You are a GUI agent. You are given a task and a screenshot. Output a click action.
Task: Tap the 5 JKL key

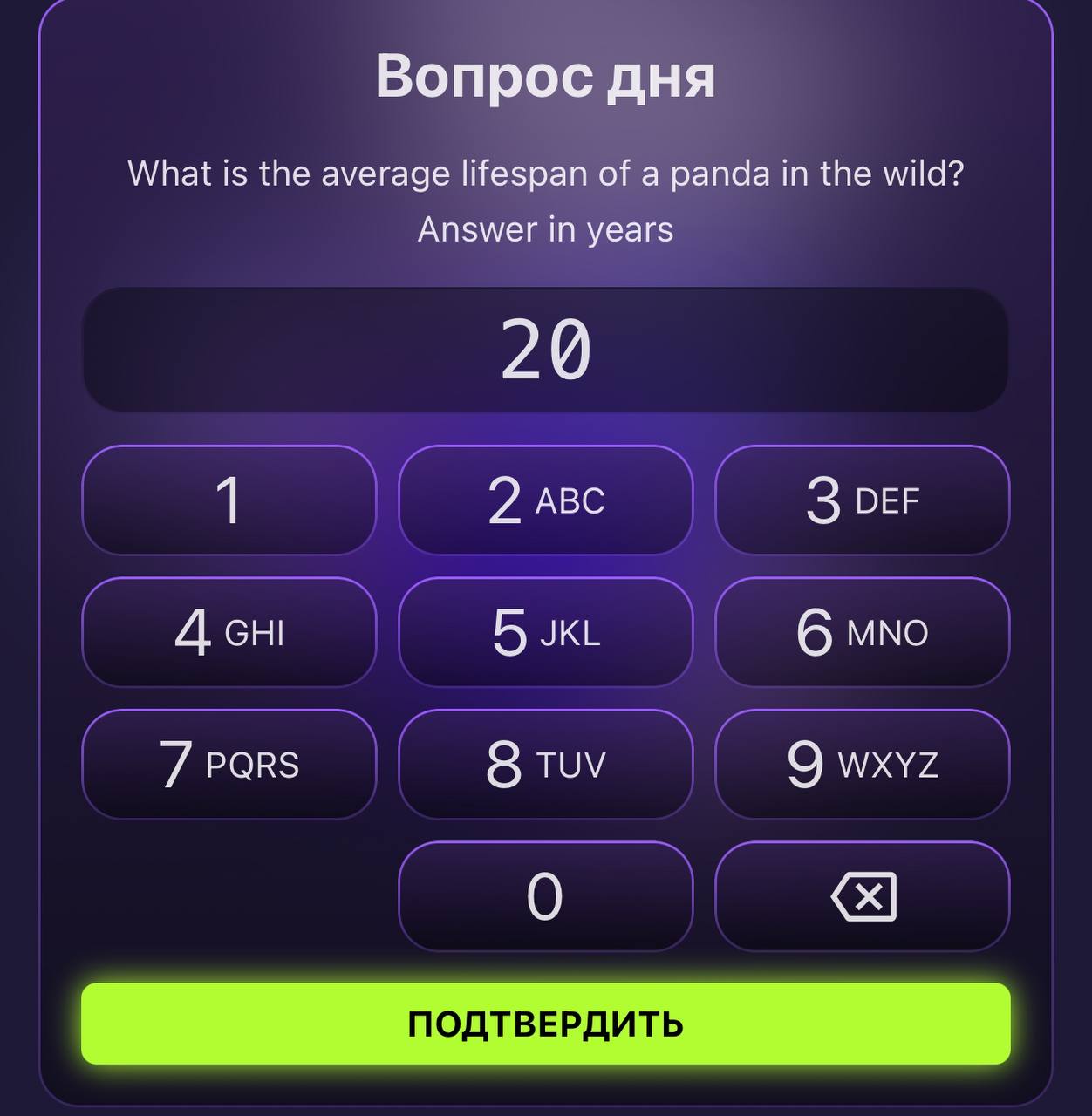[x=545, y=632]
